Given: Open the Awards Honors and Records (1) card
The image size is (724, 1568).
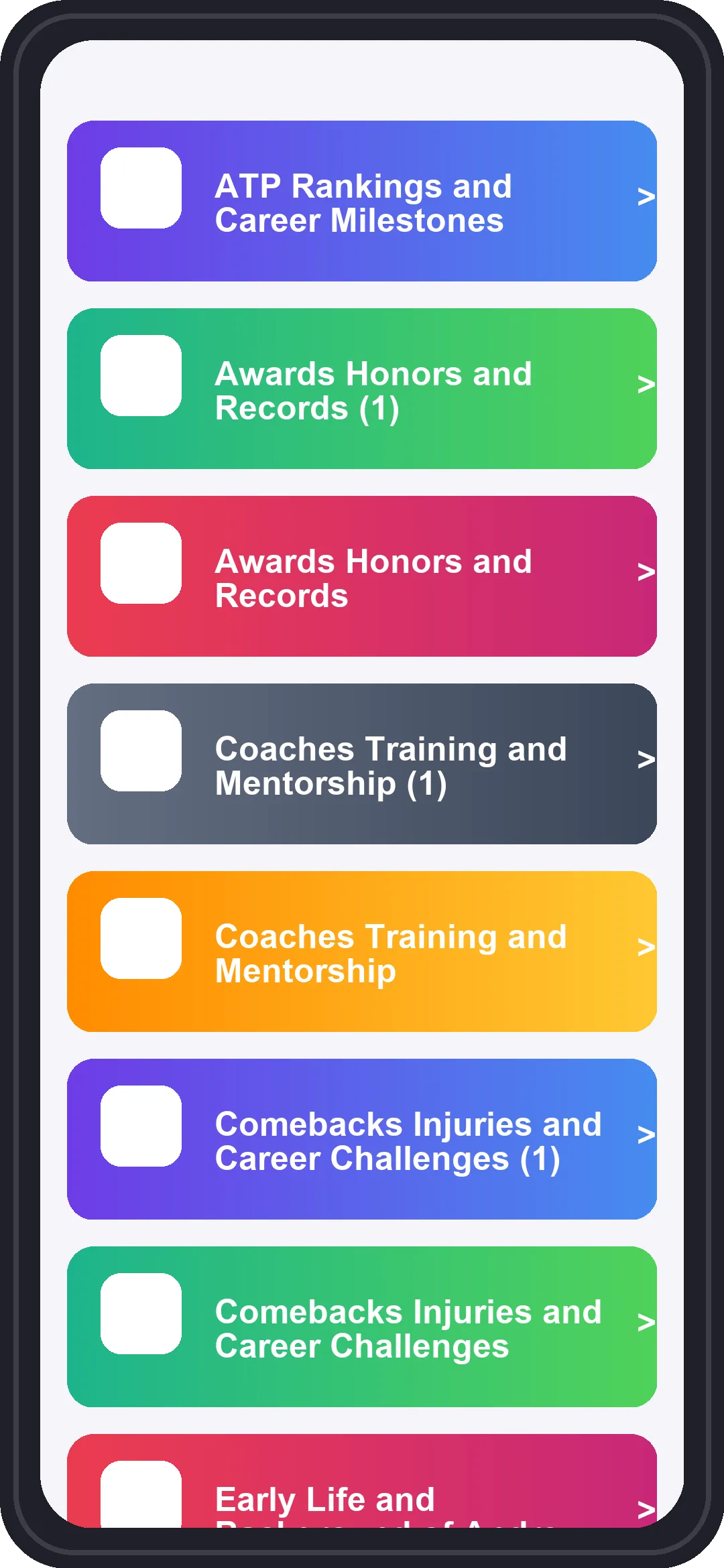Looking at the screenshot, I should (x=362, y=389).
